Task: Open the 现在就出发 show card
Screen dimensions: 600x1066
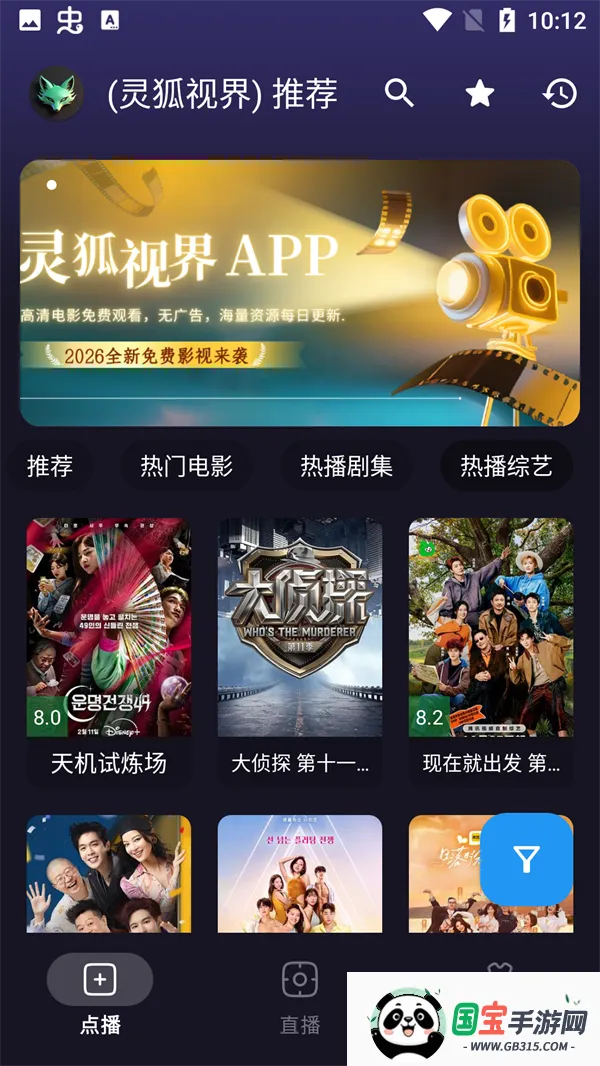Action: pyautogui.click(x=491, y=650)
